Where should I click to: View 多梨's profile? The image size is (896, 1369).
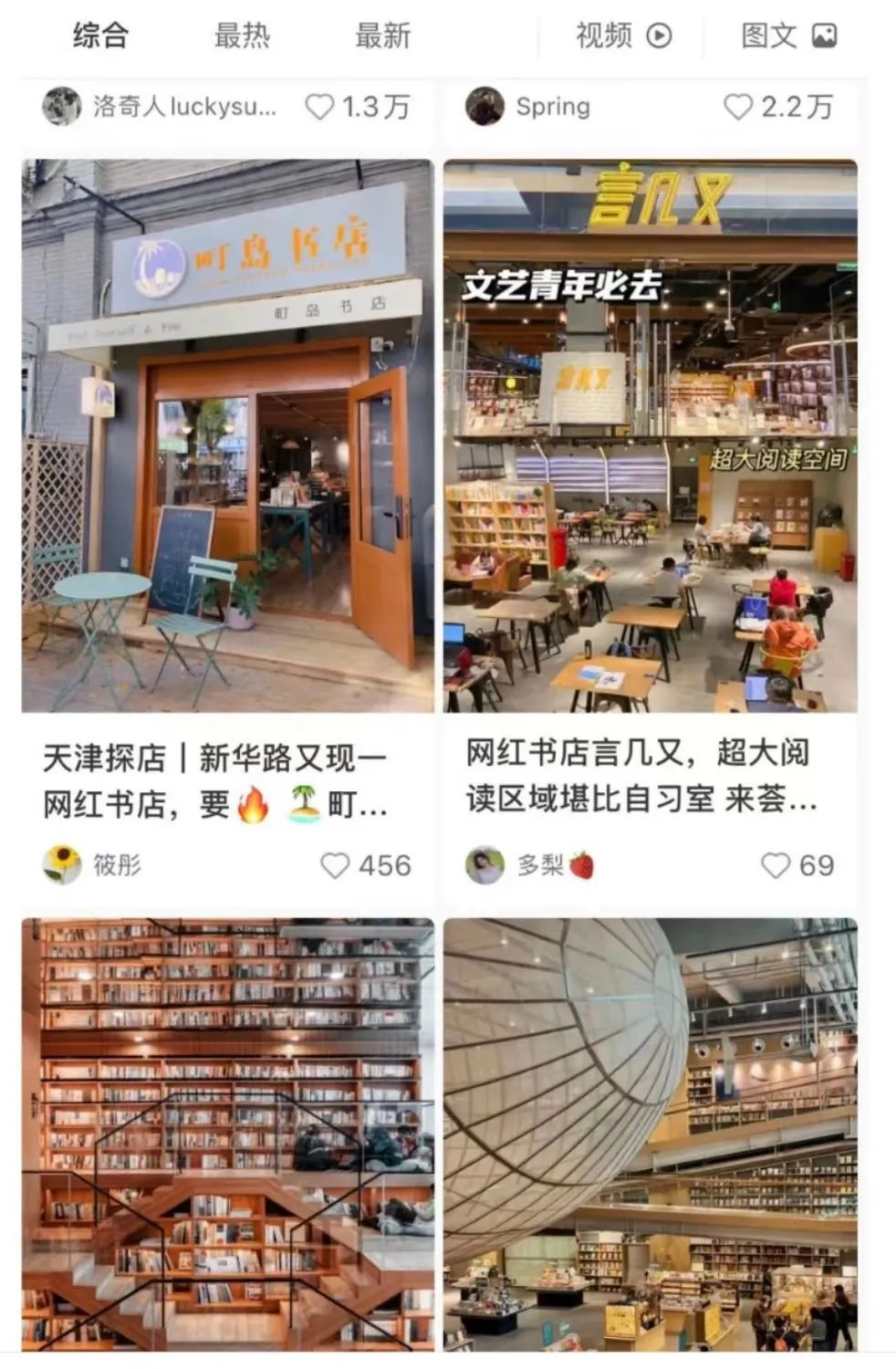[484, 864]
